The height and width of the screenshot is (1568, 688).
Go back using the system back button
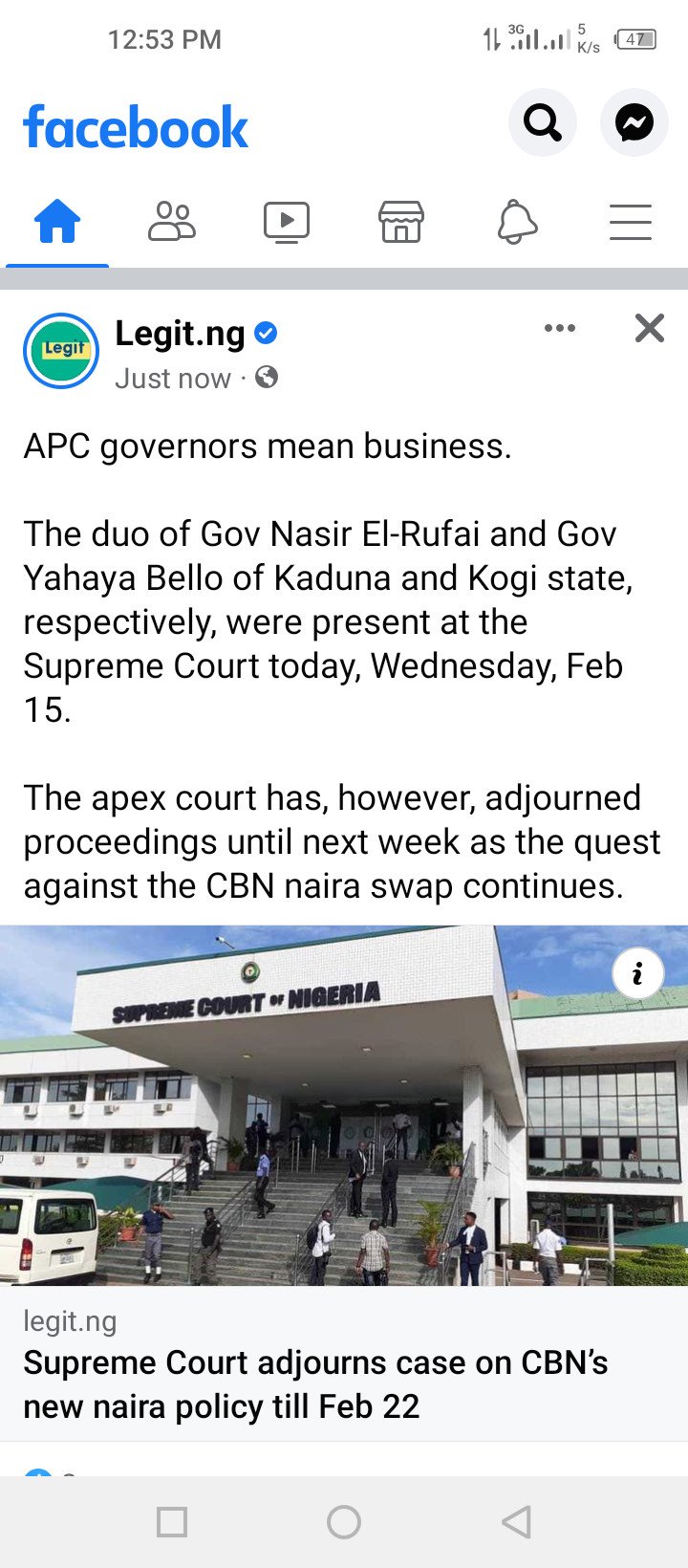[x=516, y=1521]
